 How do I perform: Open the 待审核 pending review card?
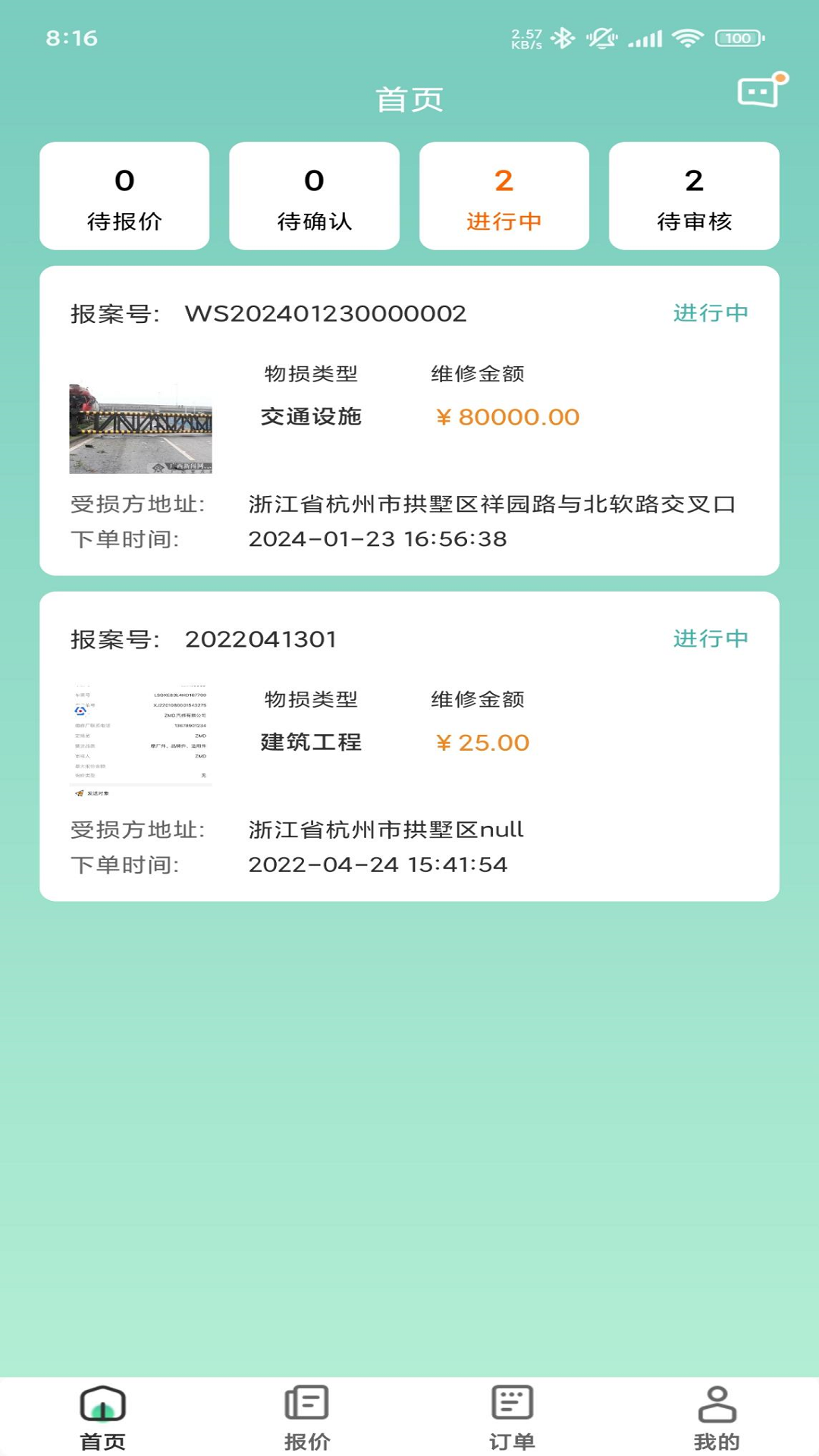(692, 194)
